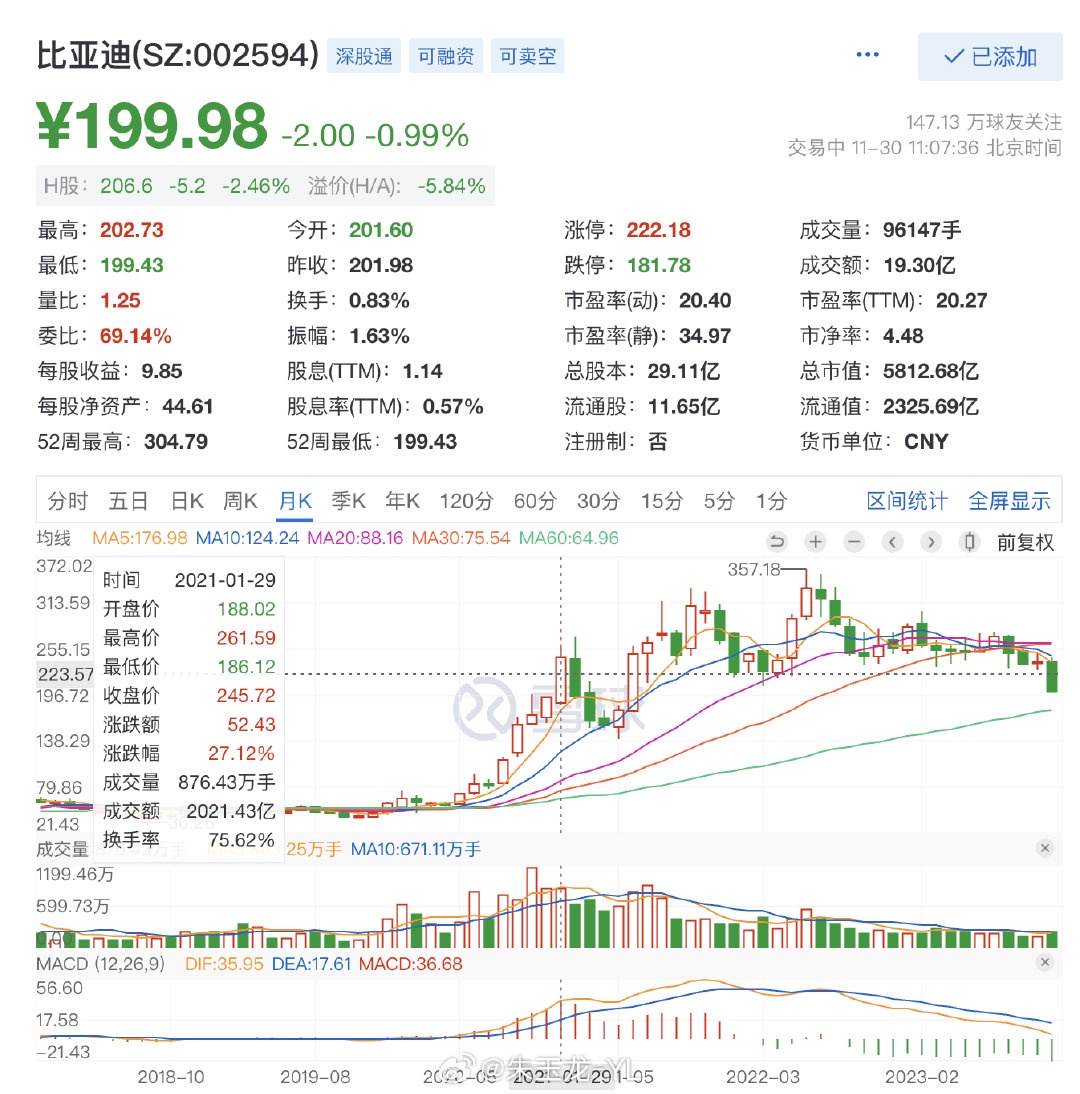The image size is (1080, 1094).
Task: Open the 前复权 price adjustment dropdown
Action: (x=1025, y=542)
